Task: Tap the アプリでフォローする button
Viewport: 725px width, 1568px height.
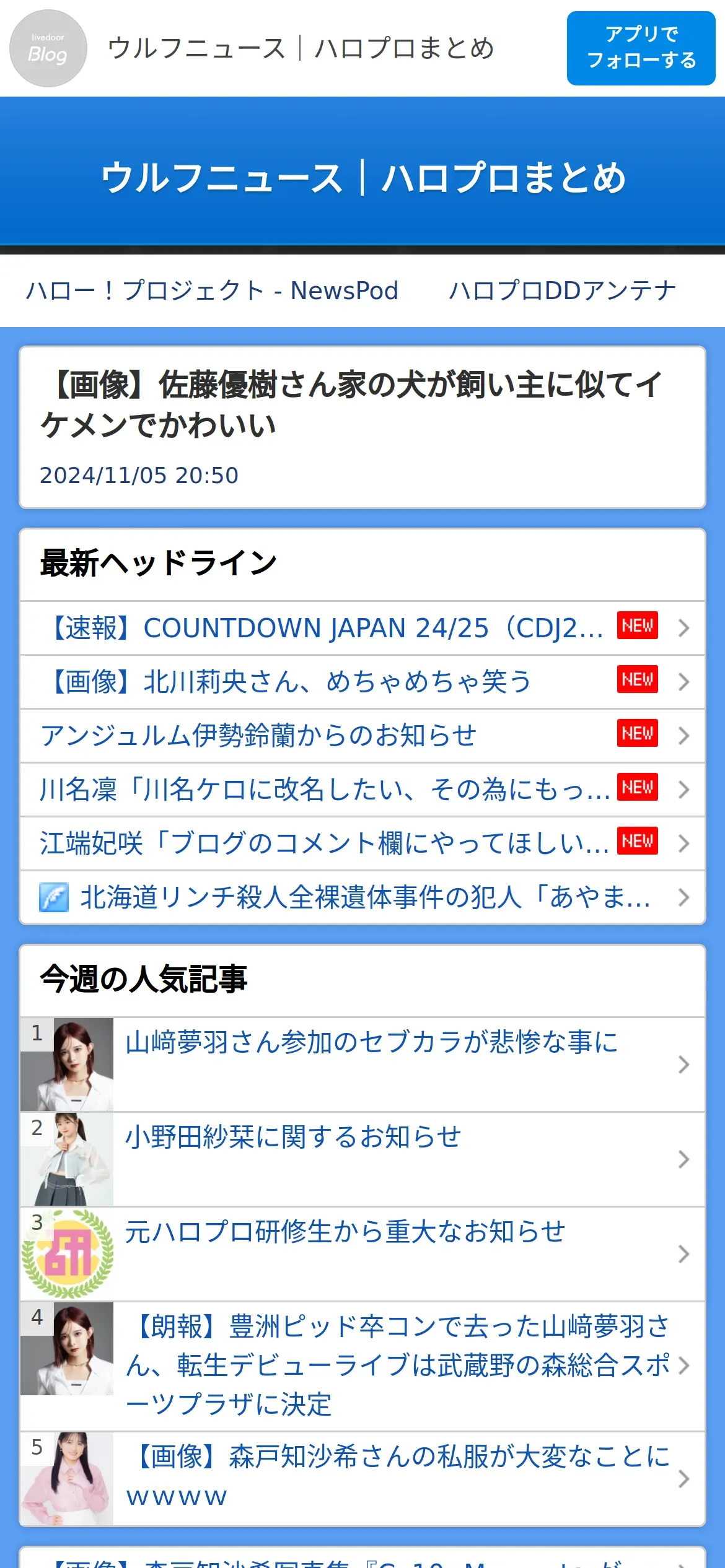Action: [641, 48]
